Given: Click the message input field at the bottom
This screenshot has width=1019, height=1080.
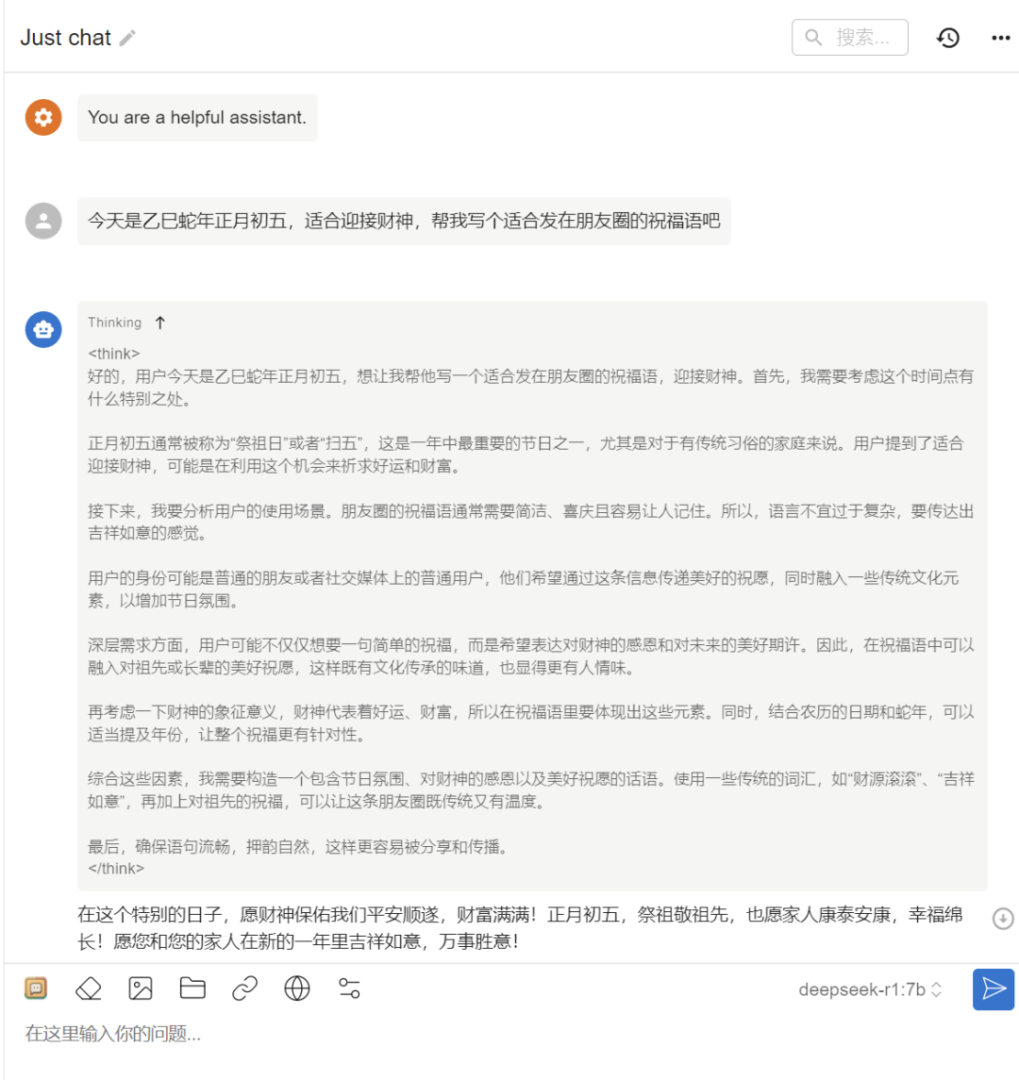Looking at the screenshot, I should [400, 1035].
